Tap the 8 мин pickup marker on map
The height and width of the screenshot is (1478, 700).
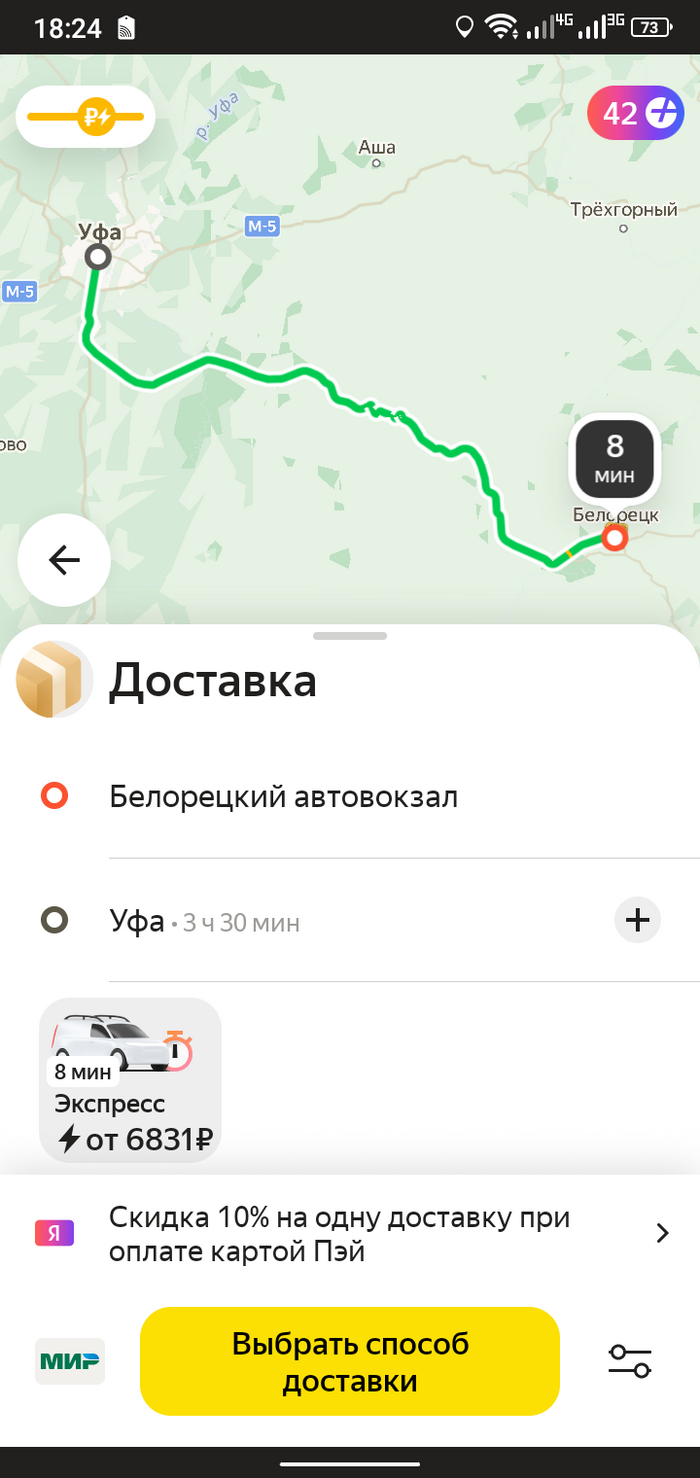point(614,460)
